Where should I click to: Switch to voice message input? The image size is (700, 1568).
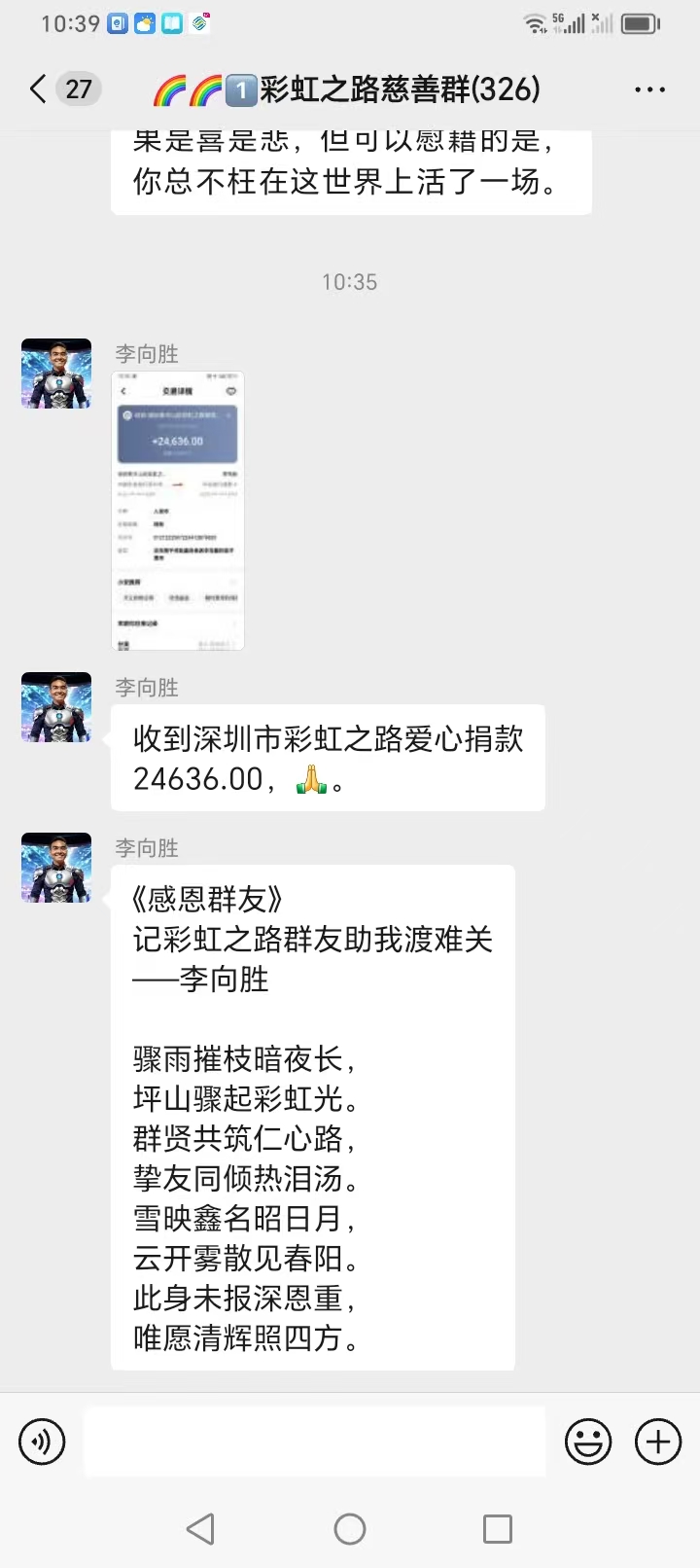[42, 1441]
